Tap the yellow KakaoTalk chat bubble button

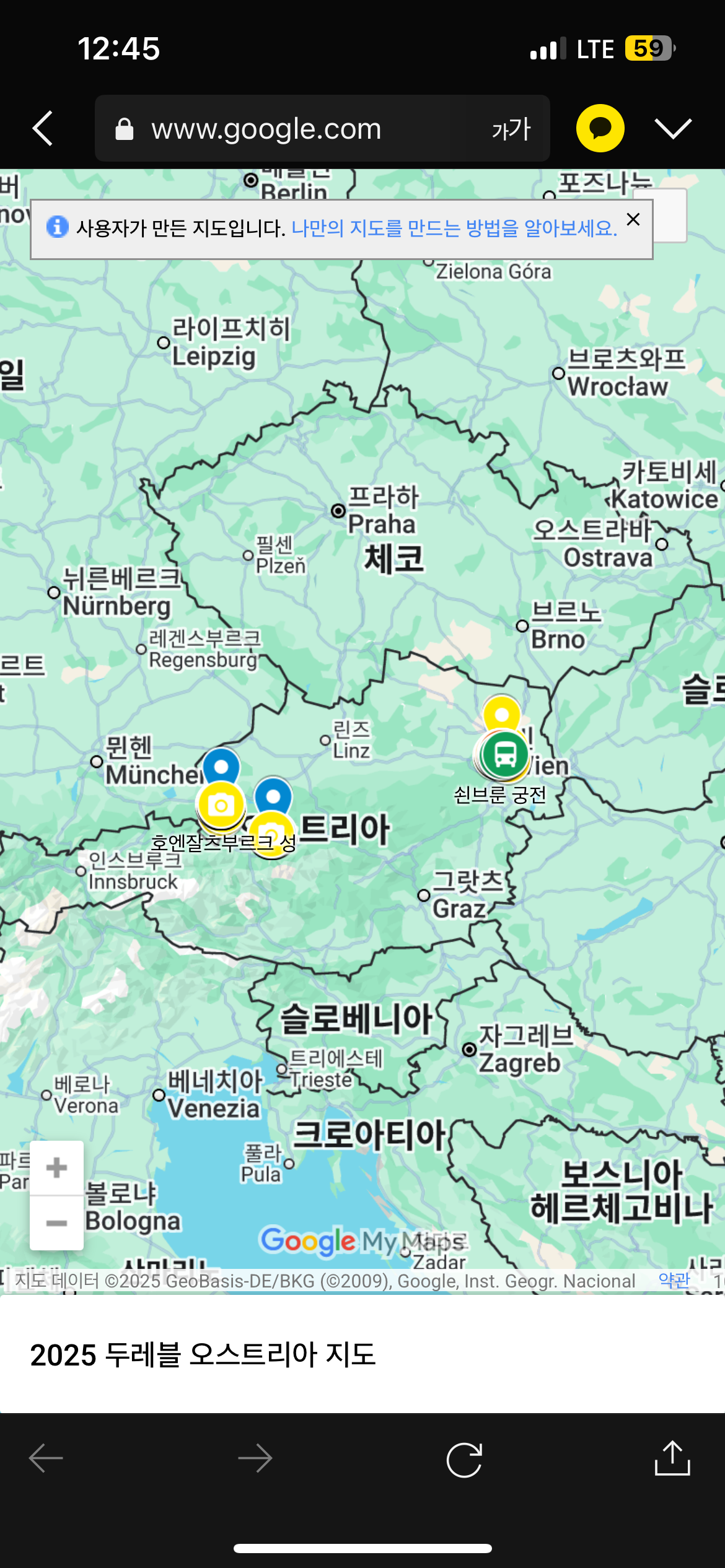(600, 129)
